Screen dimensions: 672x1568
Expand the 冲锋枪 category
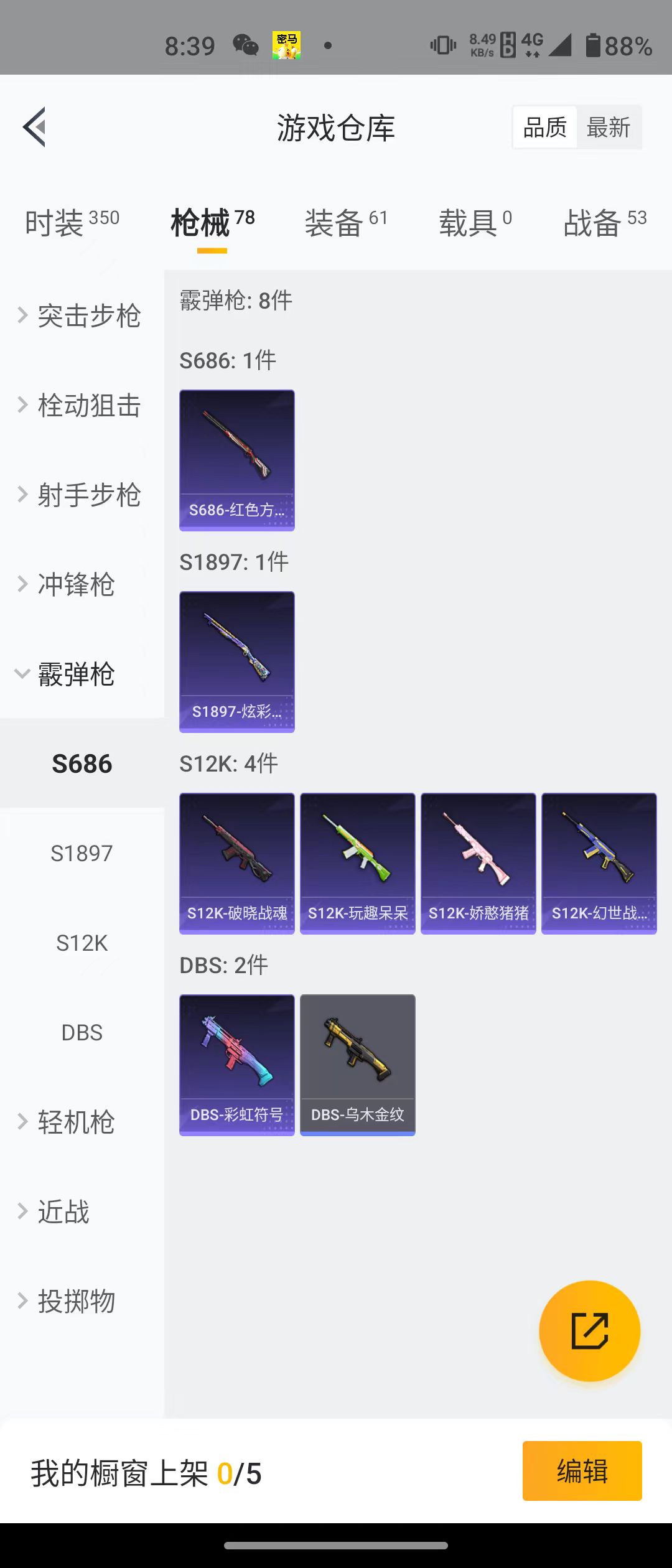tap(68, 584)
